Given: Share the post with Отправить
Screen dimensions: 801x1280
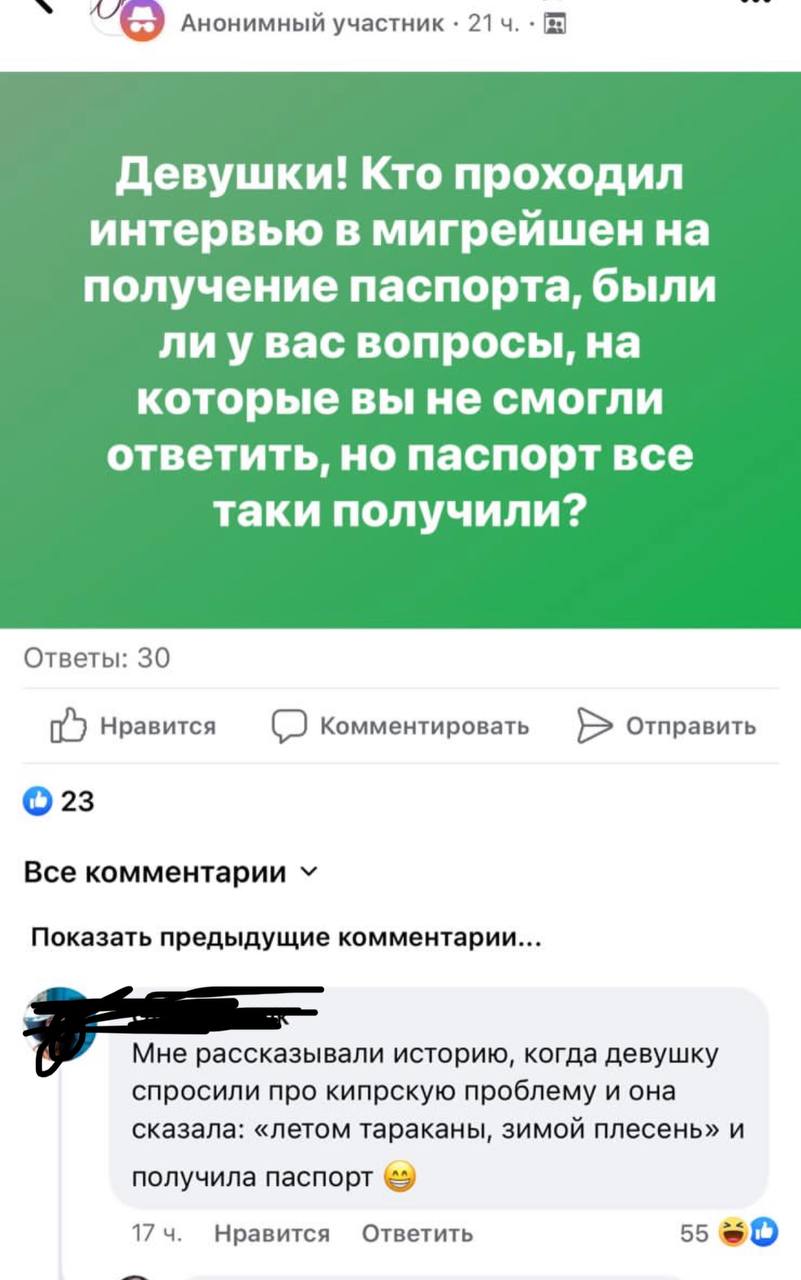Looking at the screenshot, I should pyautogui.click(x=667, y=726).
